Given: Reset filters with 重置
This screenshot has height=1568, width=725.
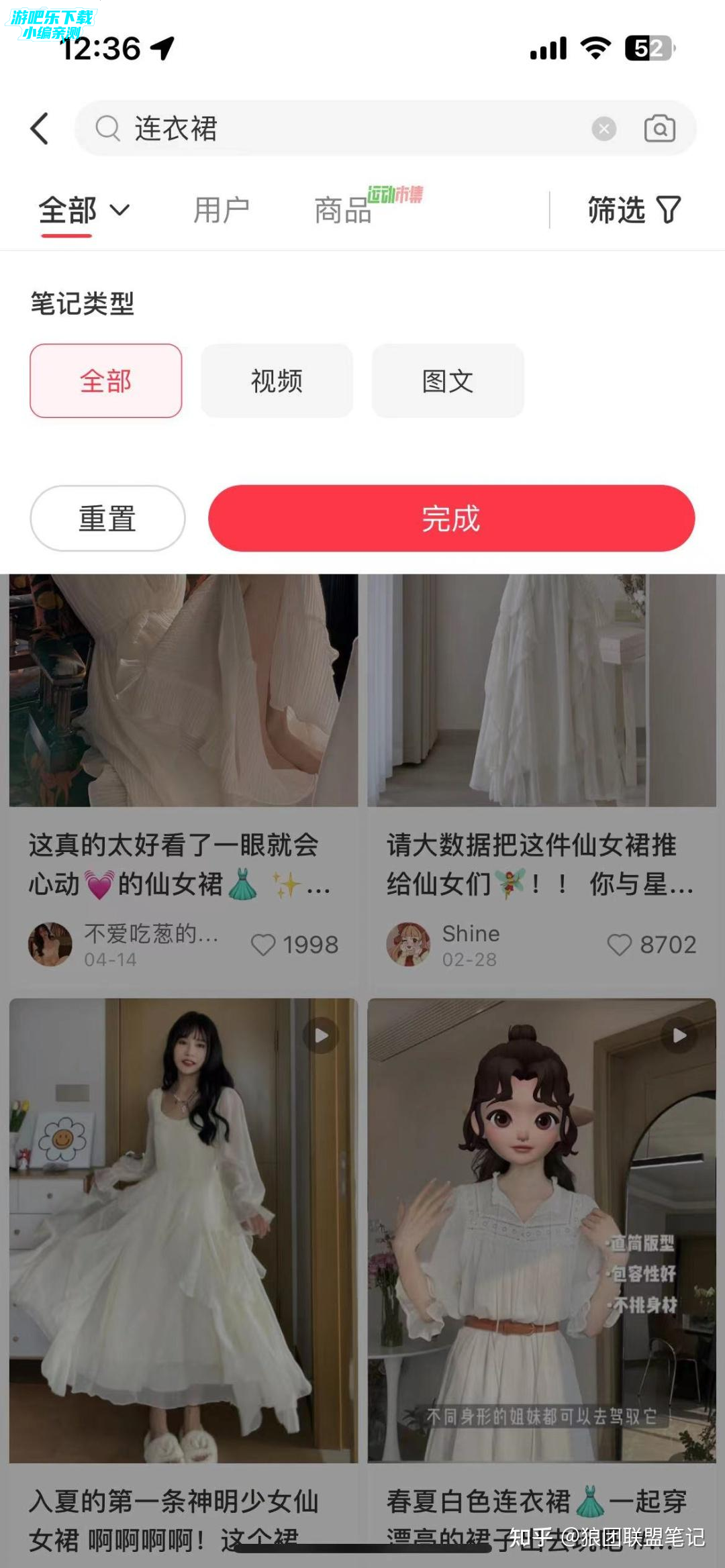Looking at the screenshot, I should point(107,519).
